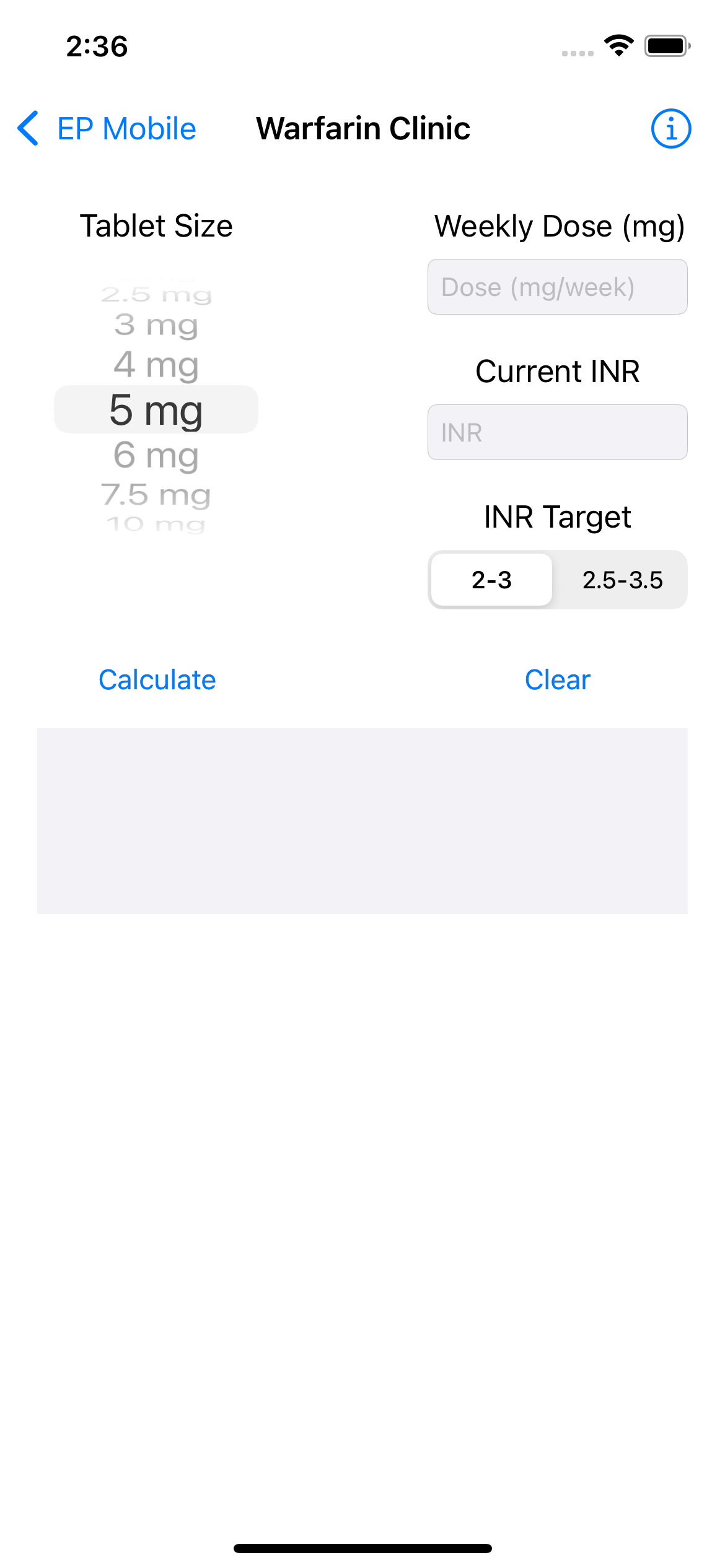Go back to EP Mobile
The height and width of the screenshot is (1568, 725).
107,129
